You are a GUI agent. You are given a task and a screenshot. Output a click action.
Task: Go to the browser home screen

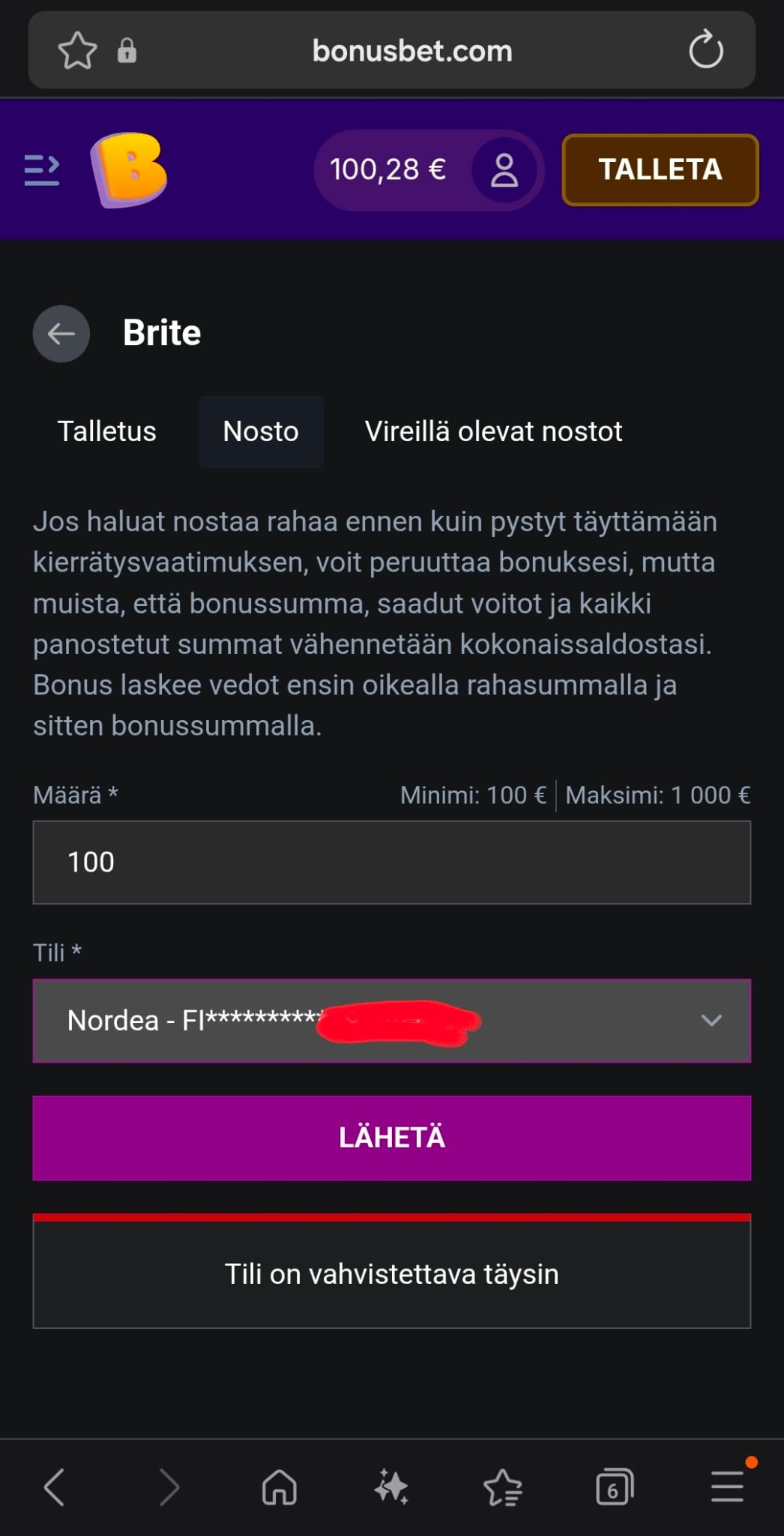pyautogui.click(x=278, y=1489)
